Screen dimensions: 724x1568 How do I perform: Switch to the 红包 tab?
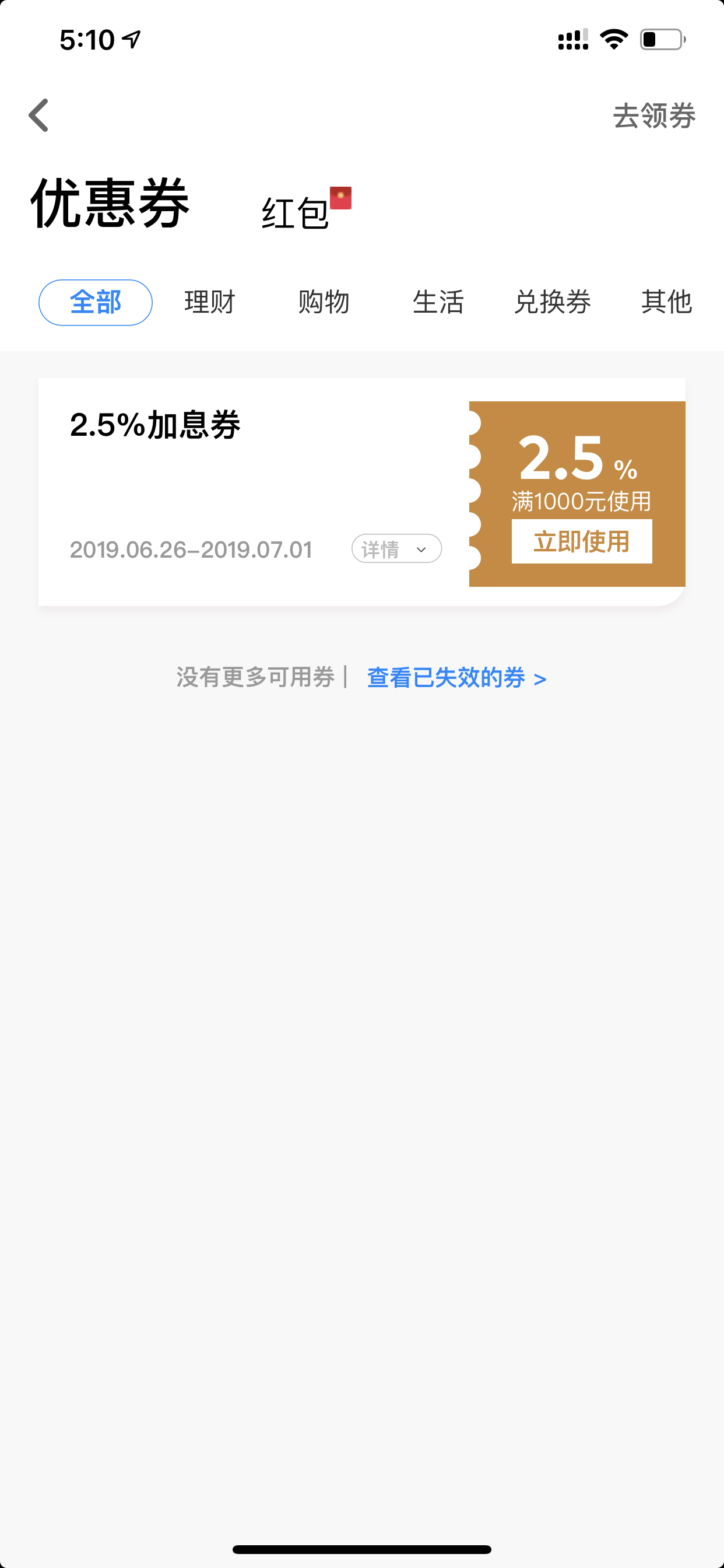click(x=295, y=213)
